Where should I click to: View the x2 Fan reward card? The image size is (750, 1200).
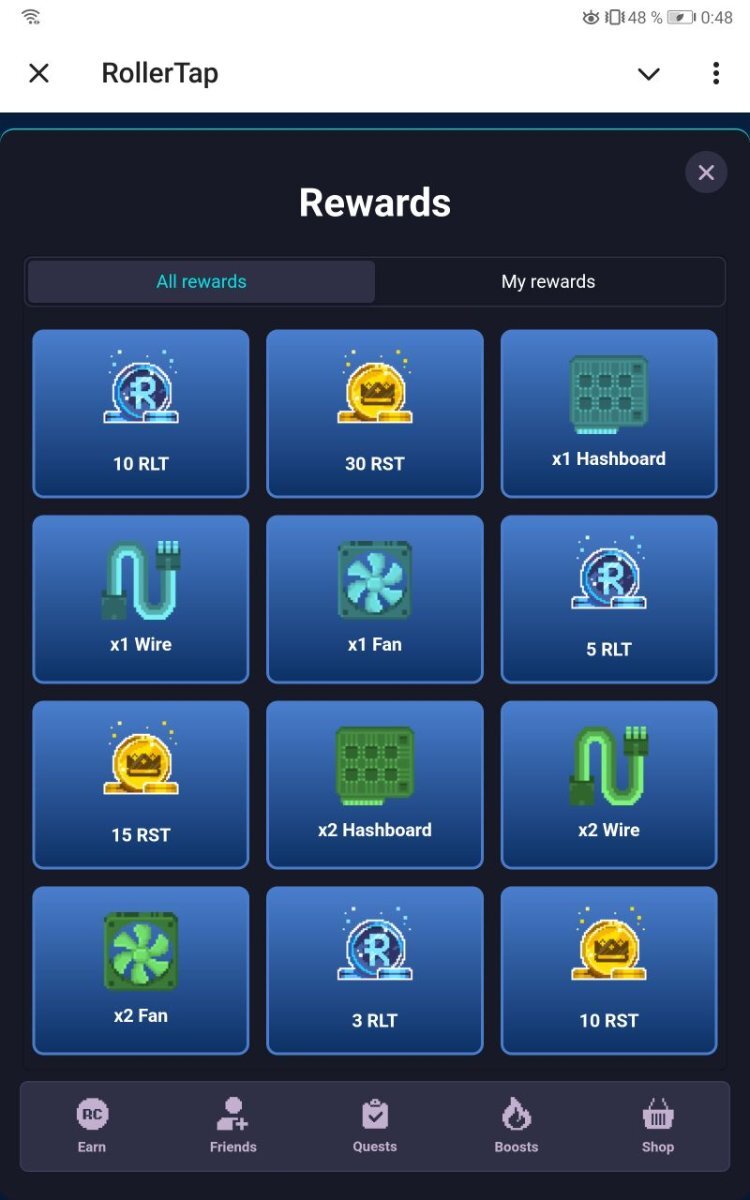point(141,970)
